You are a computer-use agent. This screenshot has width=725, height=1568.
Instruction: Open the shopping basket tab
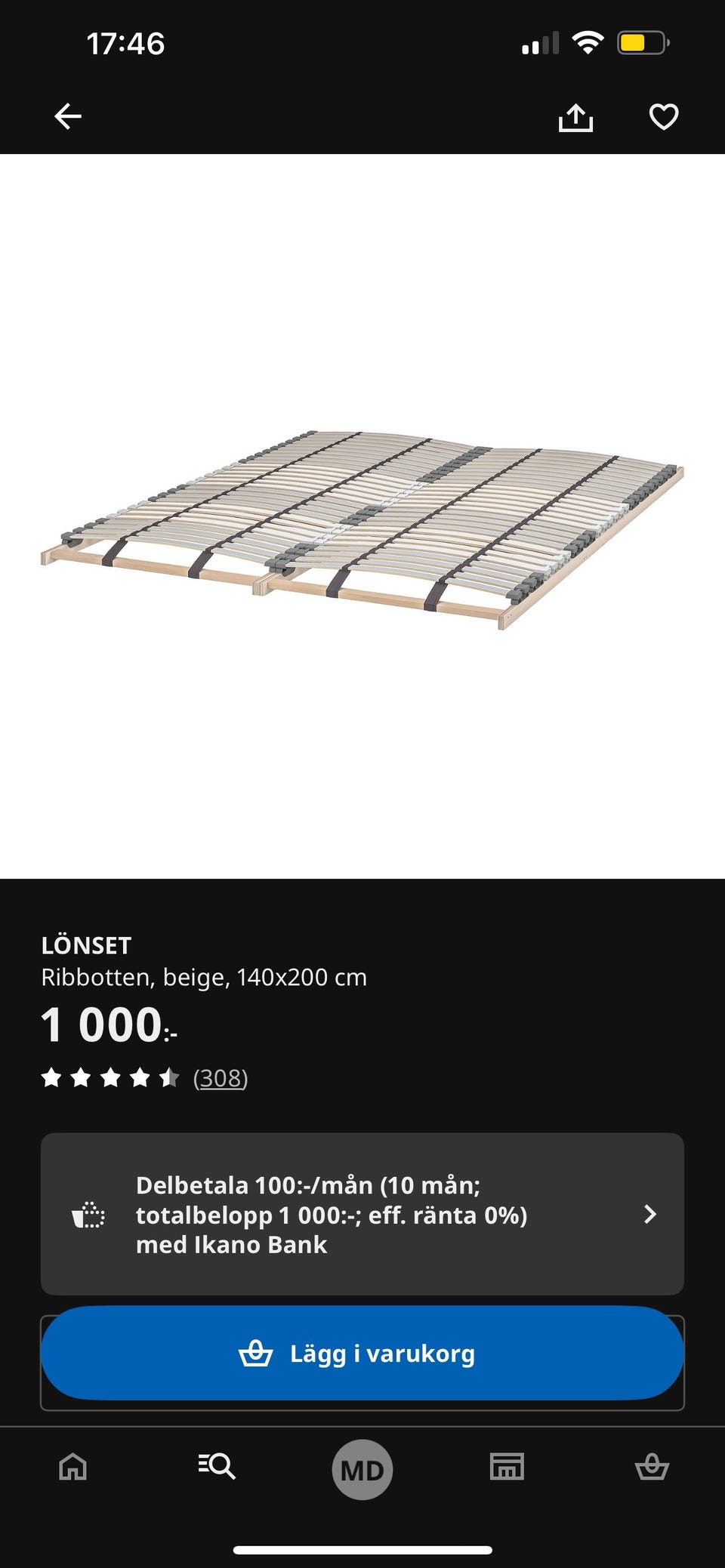651,1467
